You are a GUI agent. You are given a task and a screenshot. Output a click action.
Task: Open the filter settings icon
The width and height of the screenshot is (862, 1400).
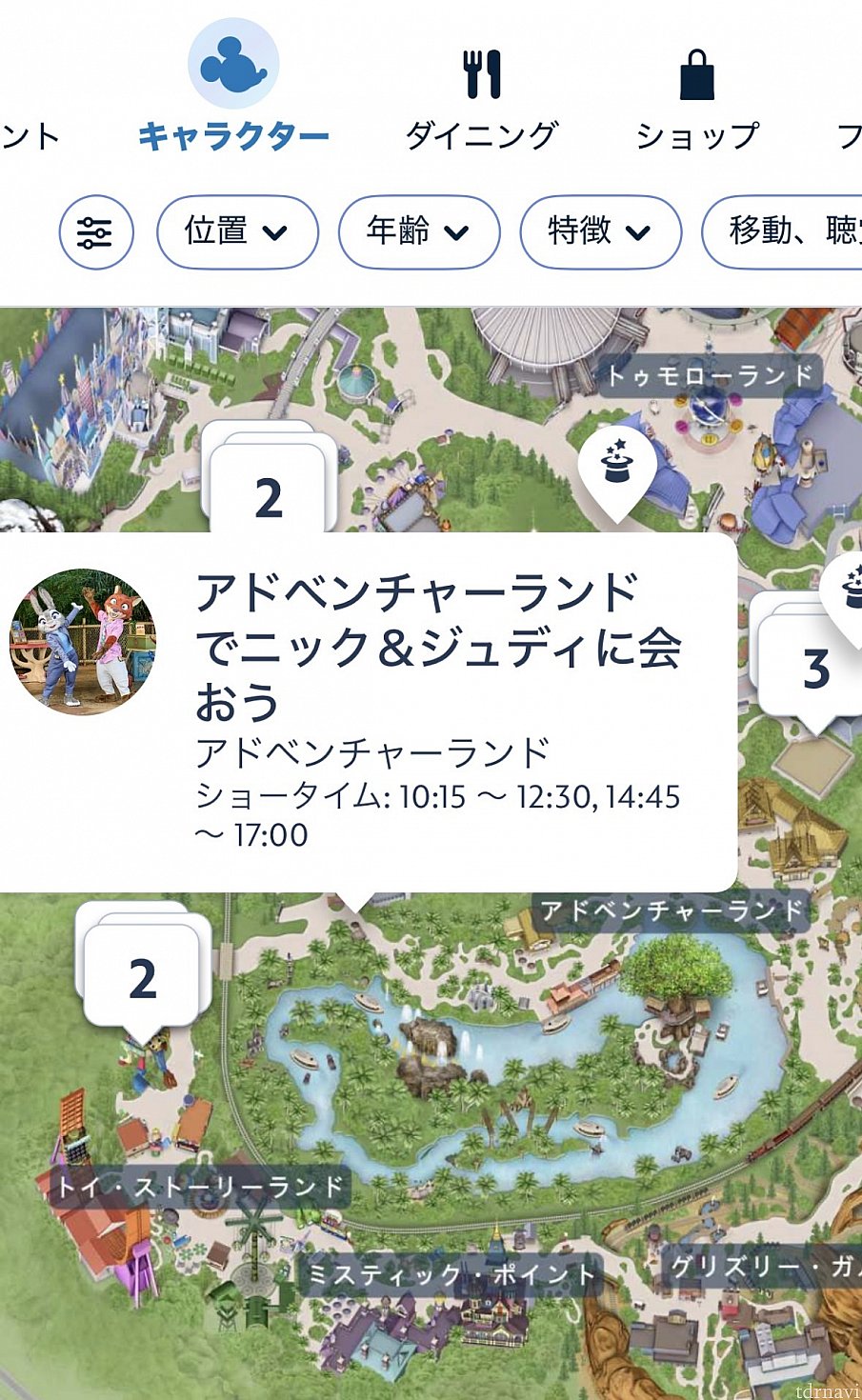(96, 232)
